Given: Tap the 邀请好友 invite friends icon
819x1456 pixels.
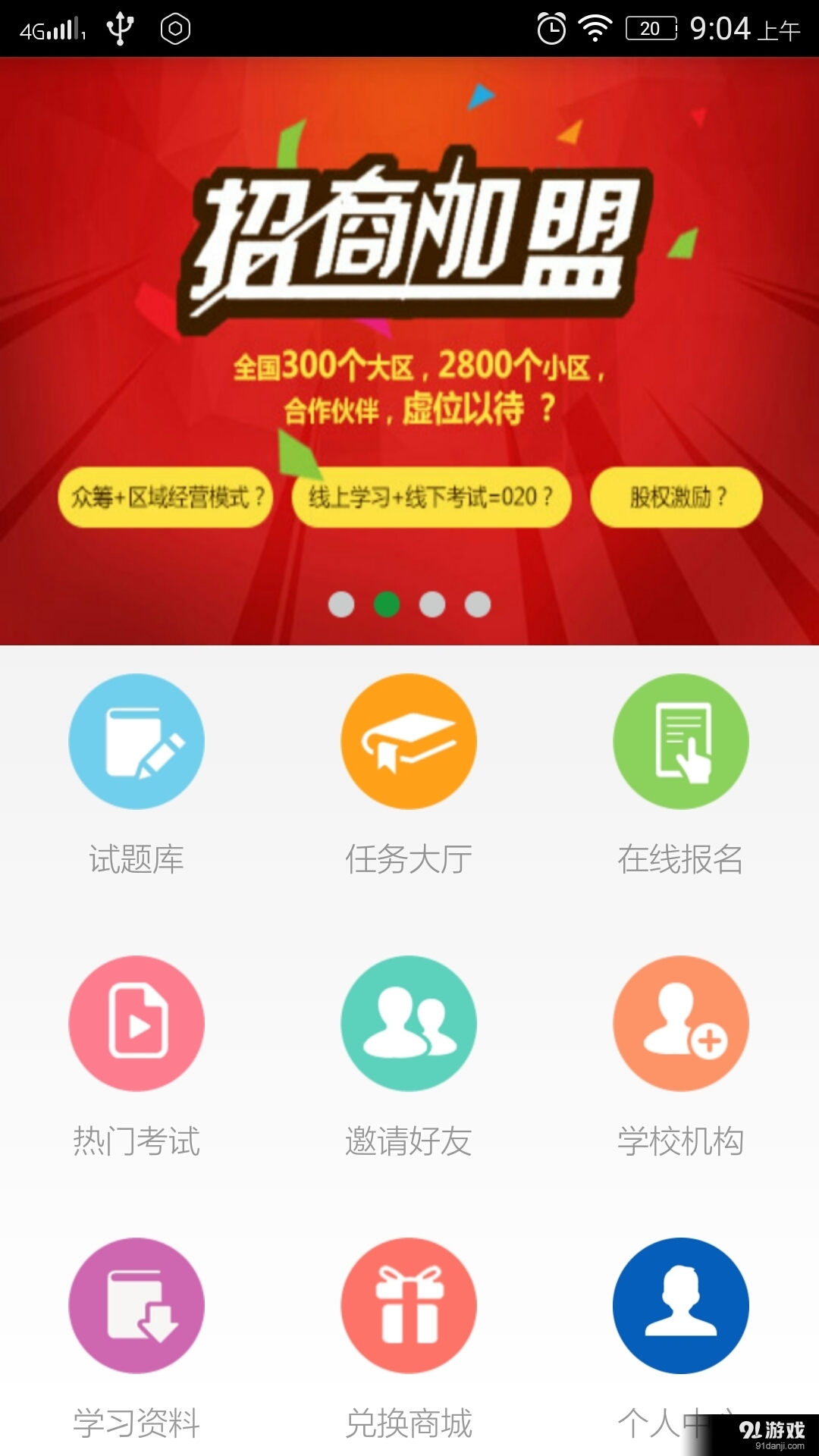Looking at the screenshot, I should pyautogui.click(x=409, y=1022).
